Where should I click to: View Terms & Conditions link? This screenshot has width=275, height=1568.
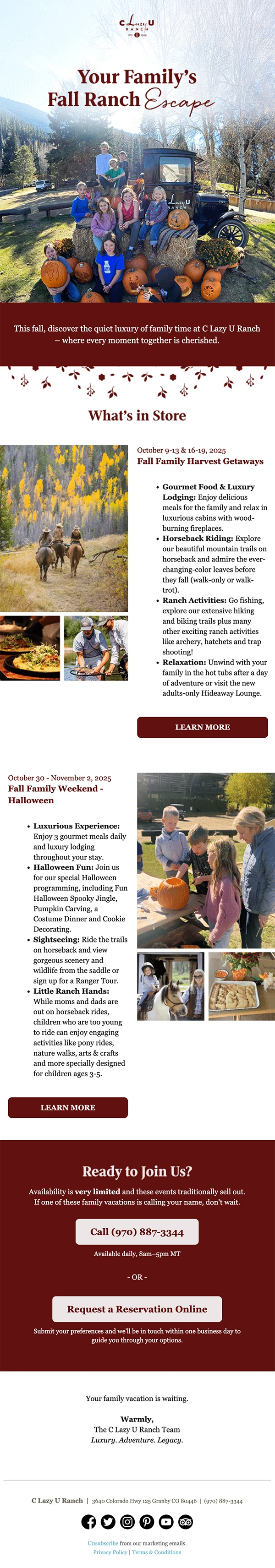[157, 1552]
